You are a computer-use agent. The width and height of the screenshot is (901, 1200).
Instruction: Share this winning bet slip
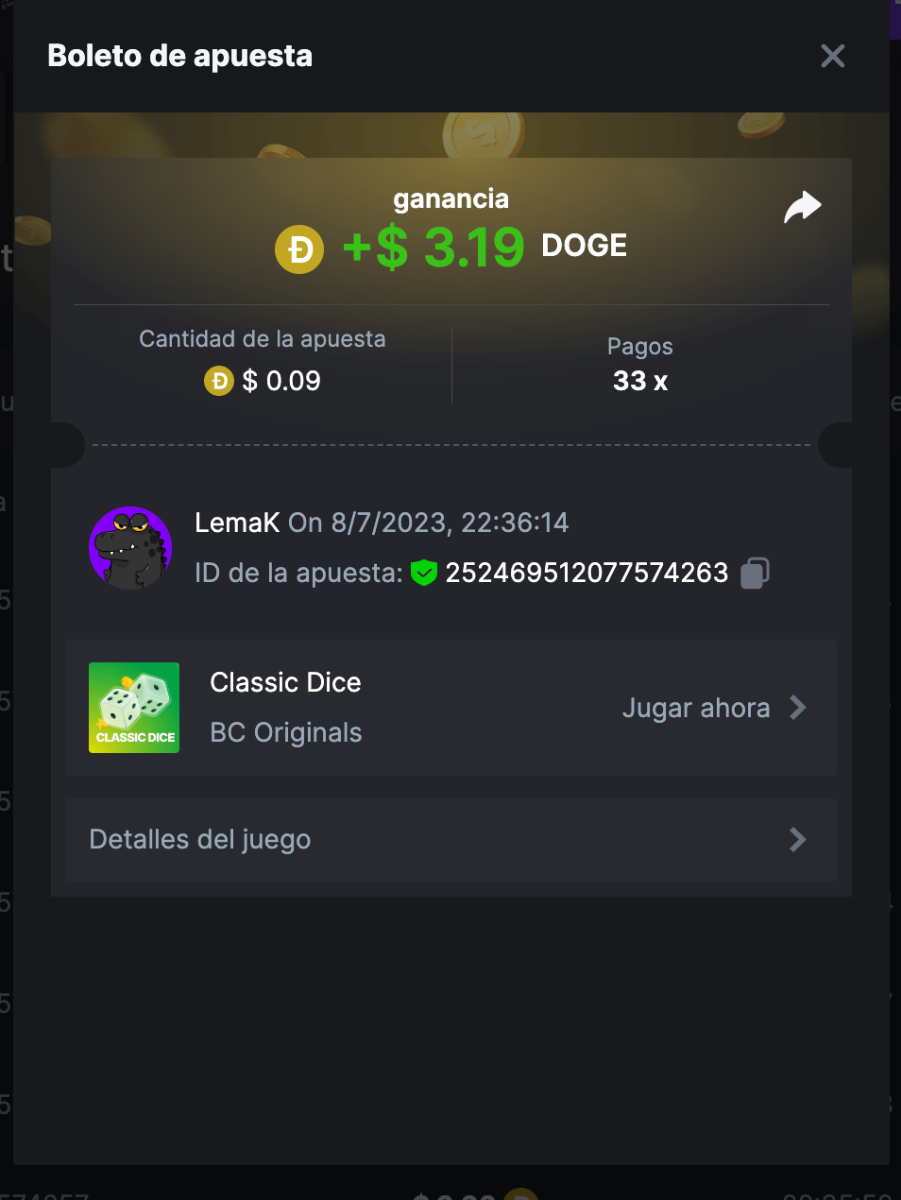click(x=802, y=208)
